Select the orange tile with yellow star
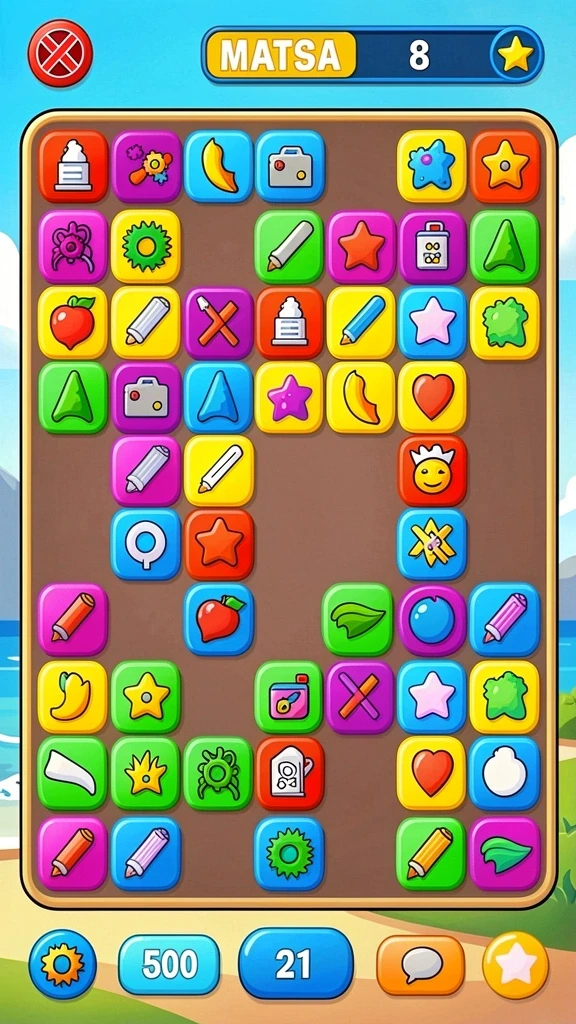Screen dimensions: 576x1024 505,166
